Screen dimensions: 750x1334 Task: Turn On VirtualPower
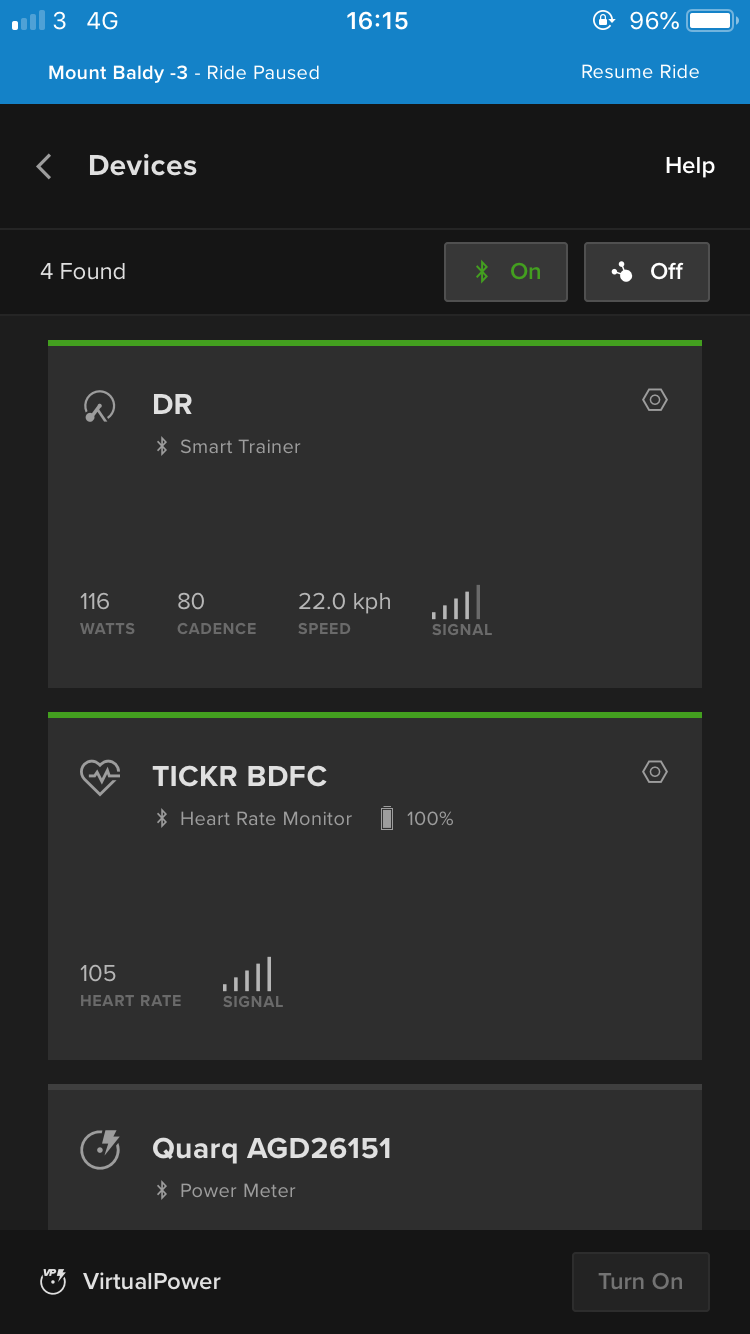(641, 1282)
